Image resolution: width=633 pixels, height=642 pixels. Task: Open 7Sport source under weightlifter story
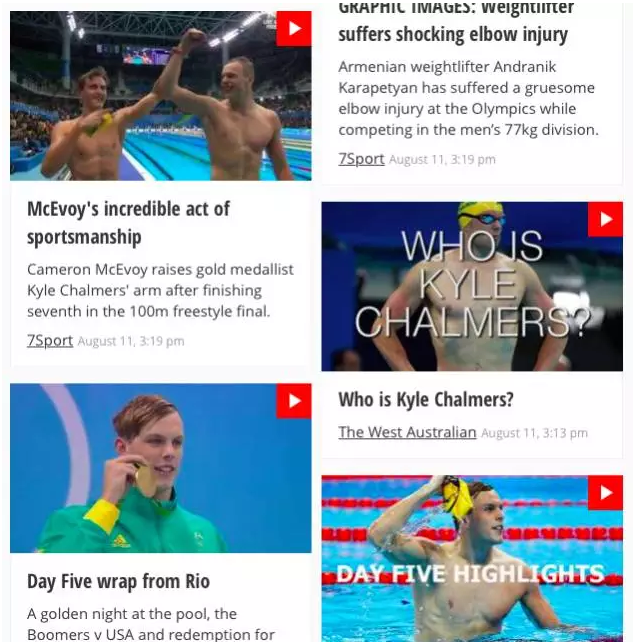pyautogui.click(x=361, y=159)
